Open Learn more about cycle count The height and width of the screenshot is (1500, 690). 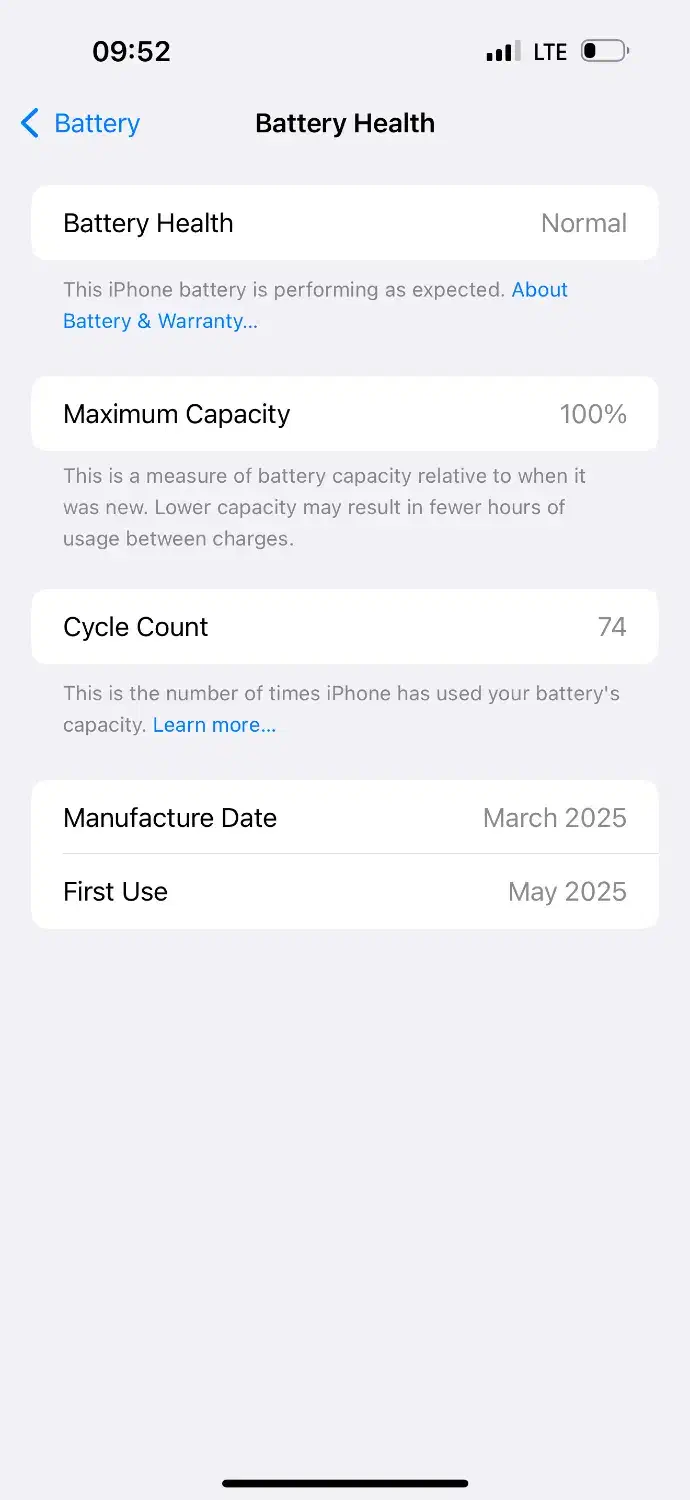pos(214,725)
